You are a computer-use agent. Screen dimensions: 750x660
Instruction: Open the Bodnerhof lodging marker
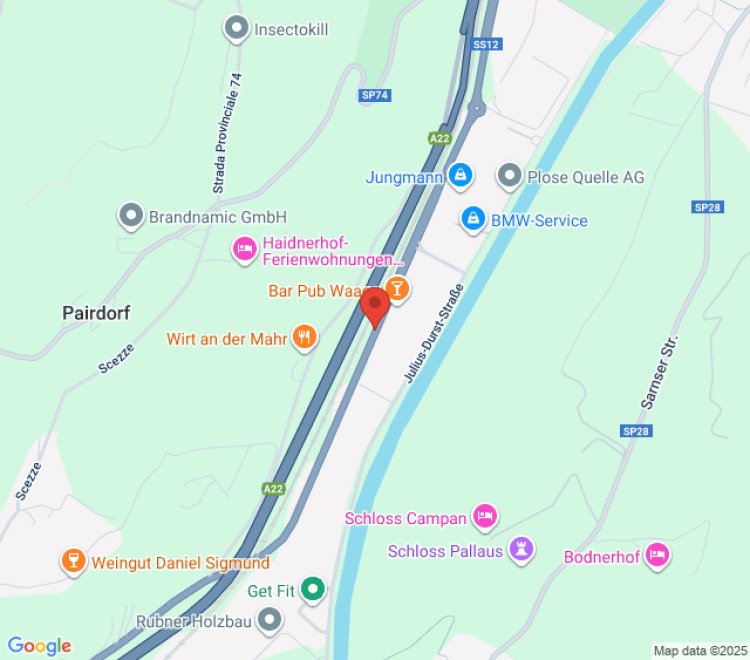pyautogui.click(x=657, y=555)
